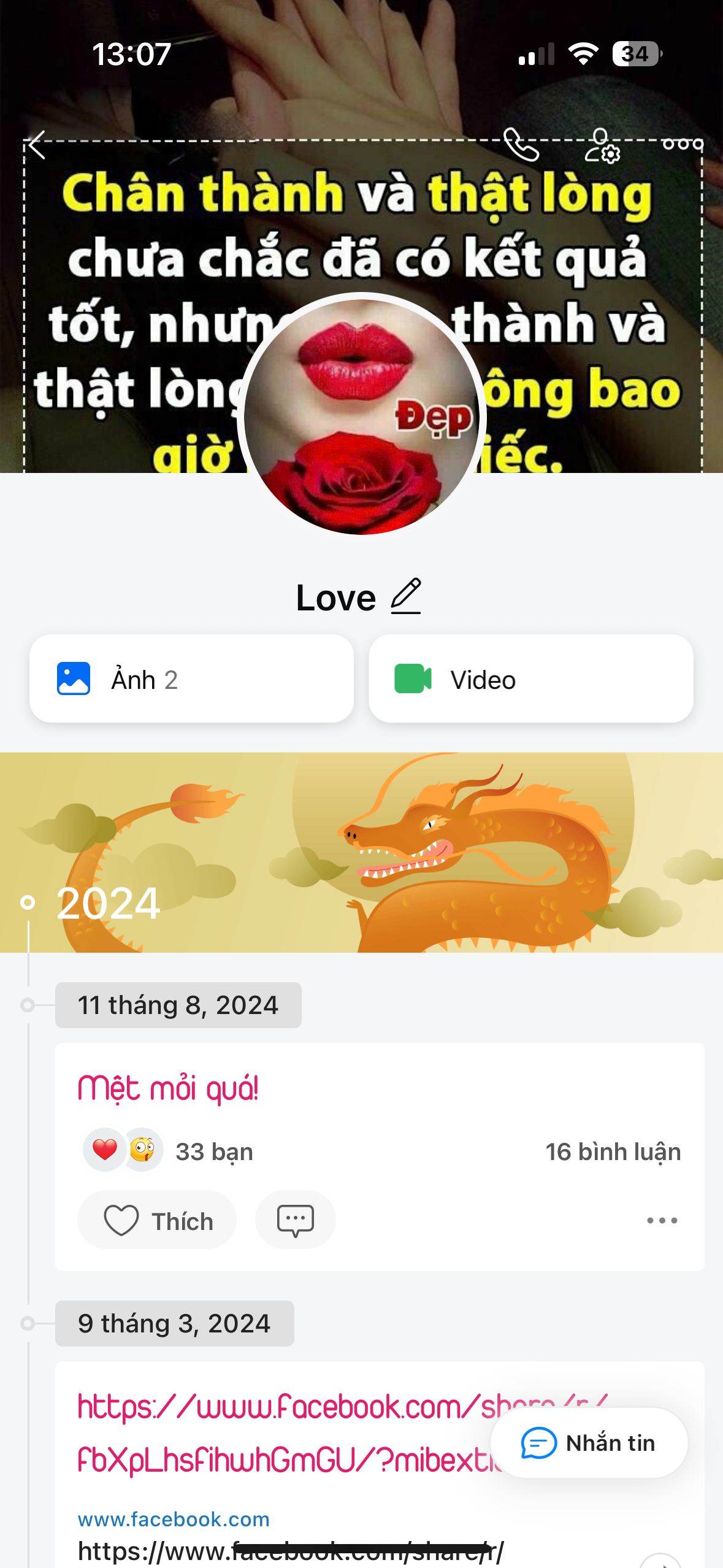Open the comment bubble icon under the post
Viewport: 723px width, 1568px height.
(x=296, y=1220)
